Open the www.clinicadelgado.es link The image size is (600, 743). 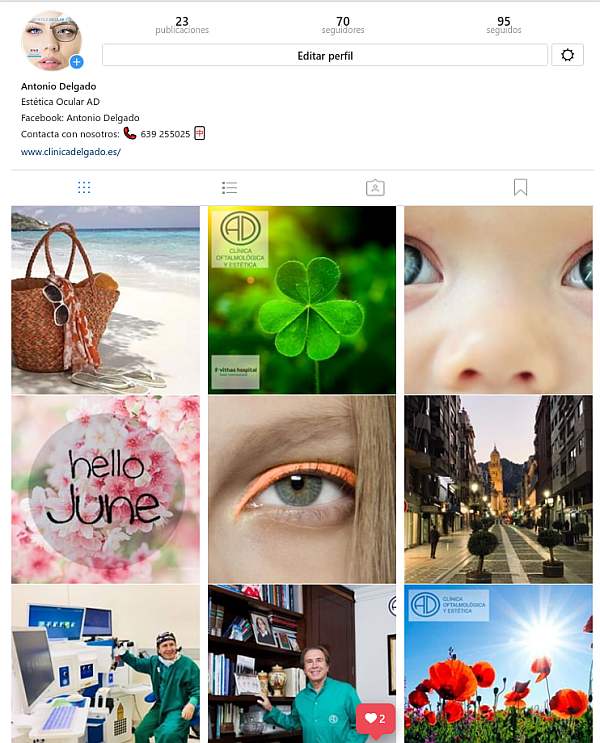tap(71, 152)
